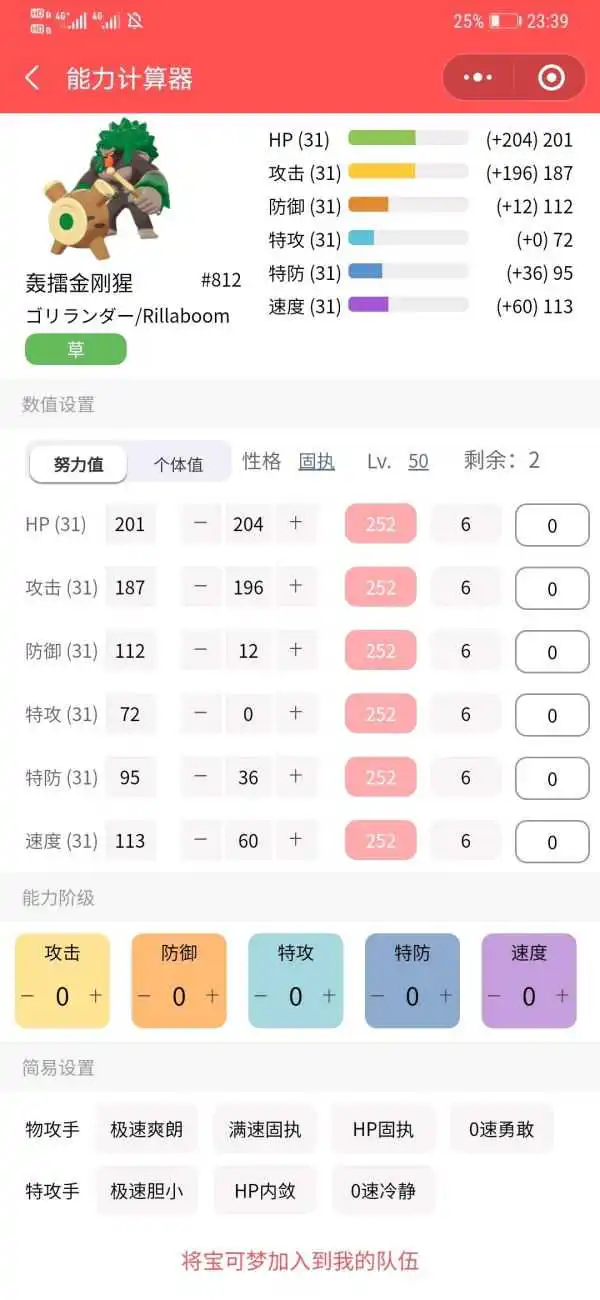The height and width of the screenshot is (1300, 600).
Task: Set 防御 effort value to 252
Action: 380,651
